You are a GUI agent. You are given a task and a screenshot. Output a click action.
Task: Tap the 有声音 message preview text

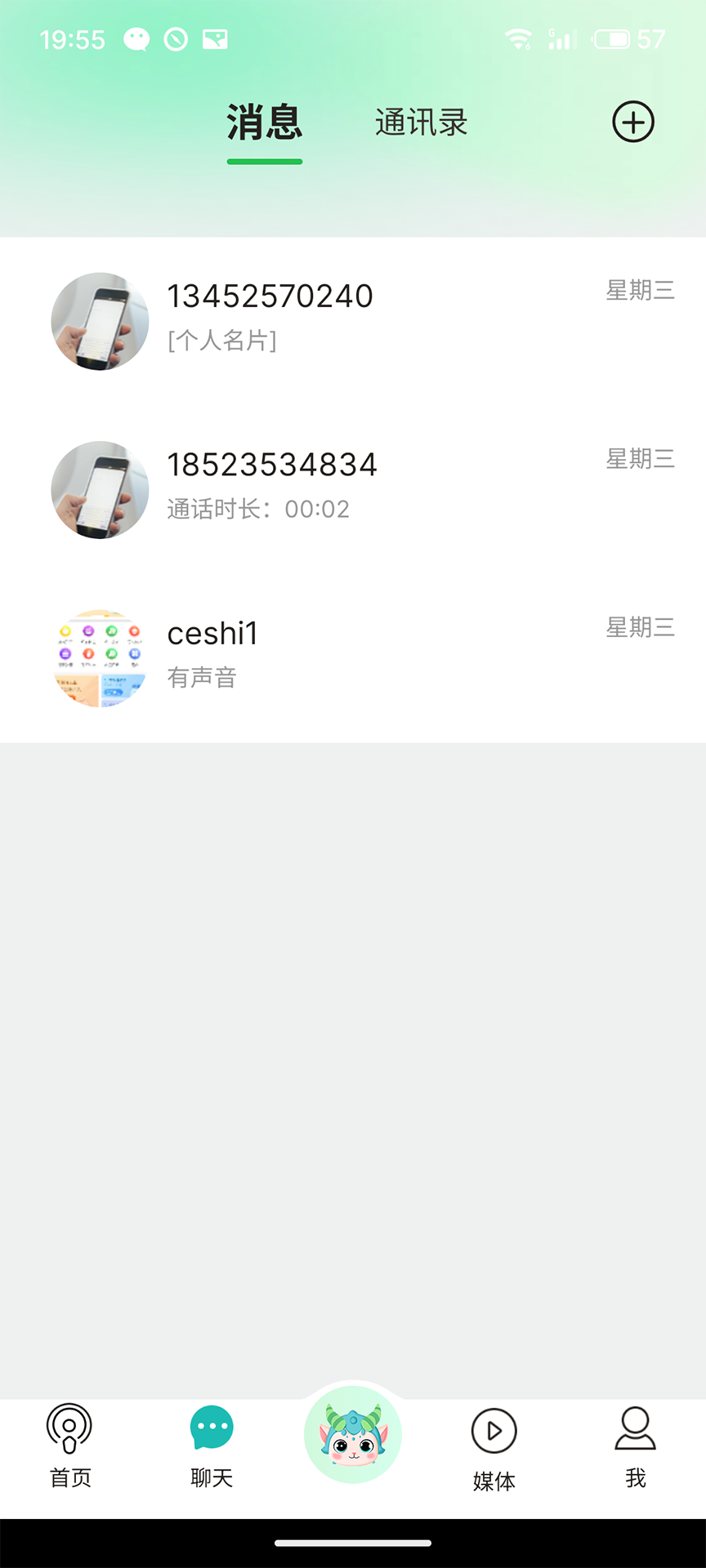pos(200,677)
